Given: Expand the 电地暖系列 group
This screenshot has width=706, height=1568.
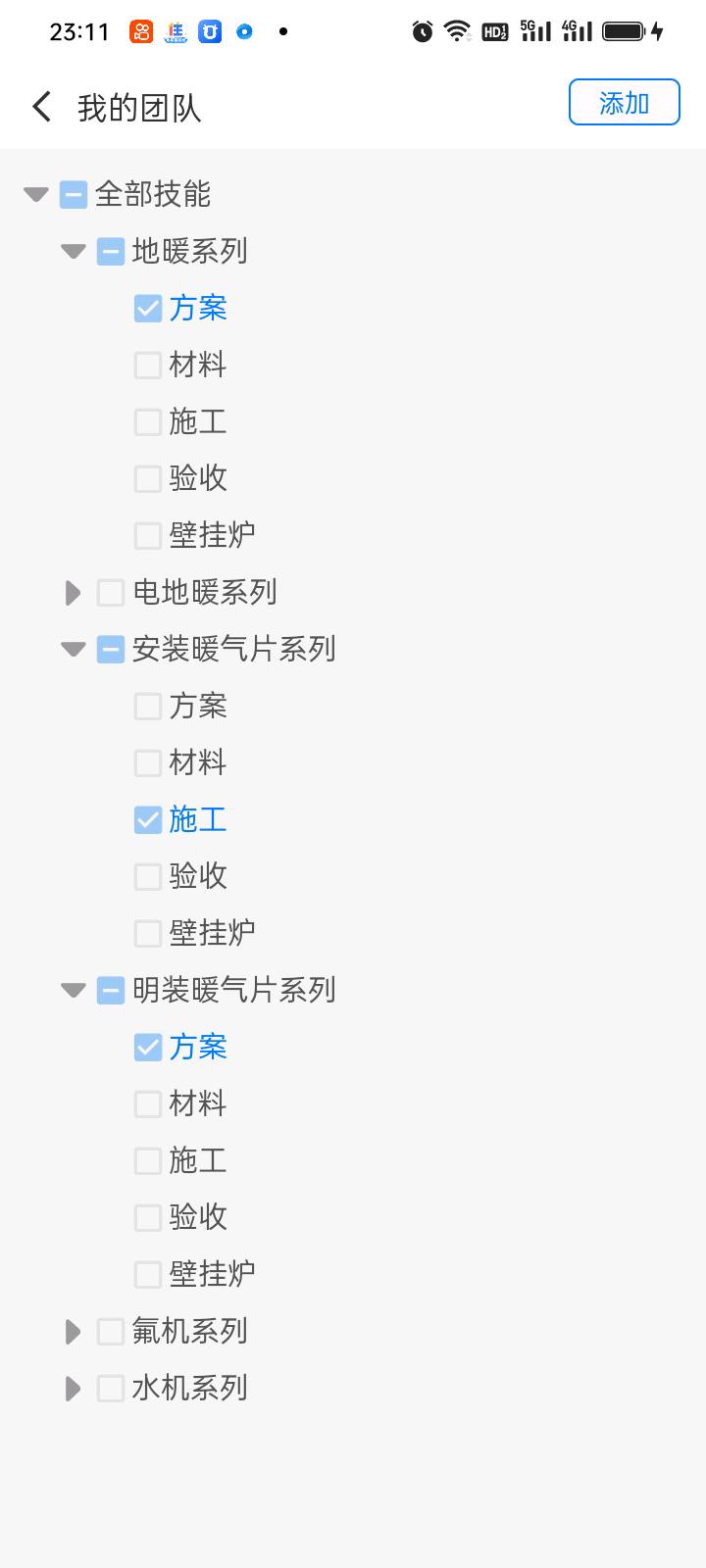Looking at the screenshot, I should coord(74,592).
